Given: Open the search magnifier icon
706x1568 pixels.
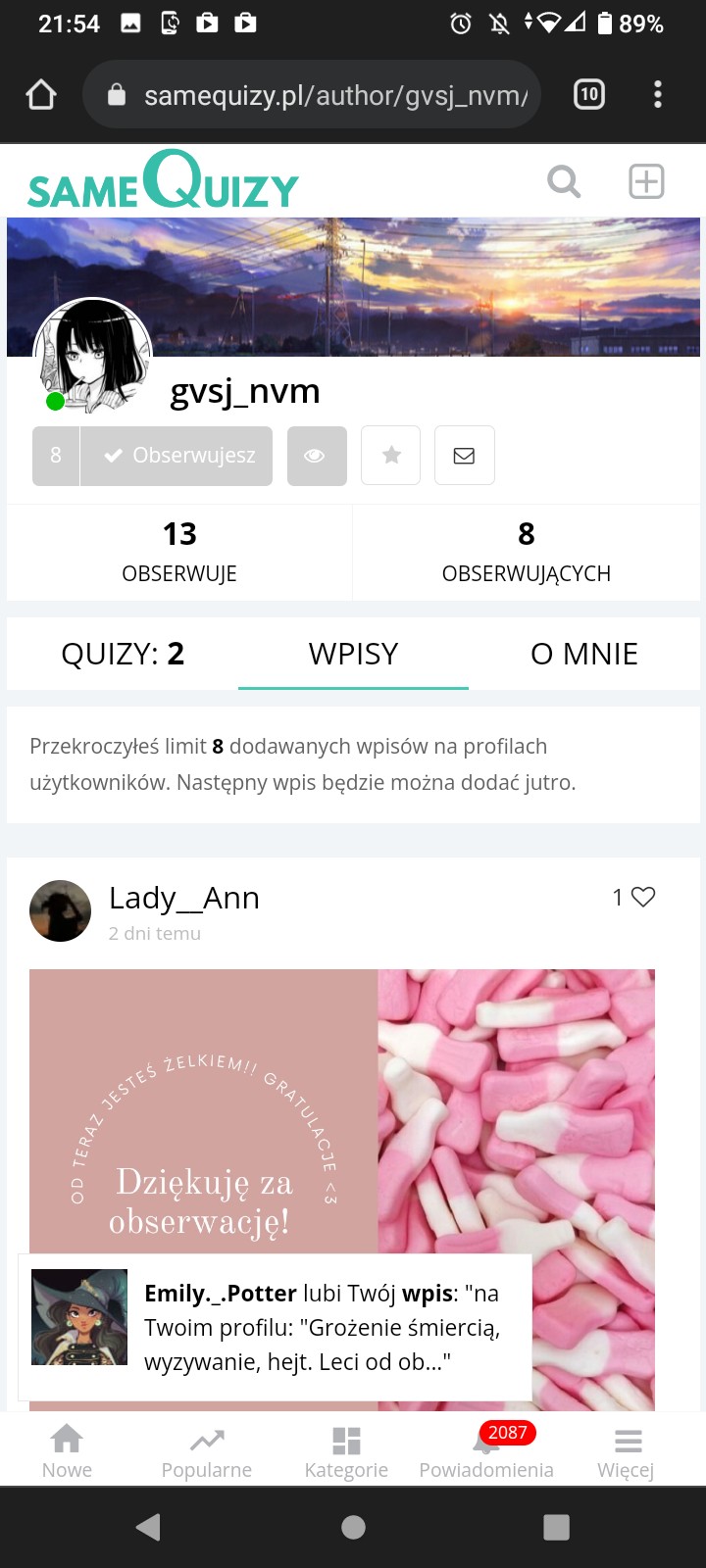Looking at the screenshot, I should tap(564, 181).
